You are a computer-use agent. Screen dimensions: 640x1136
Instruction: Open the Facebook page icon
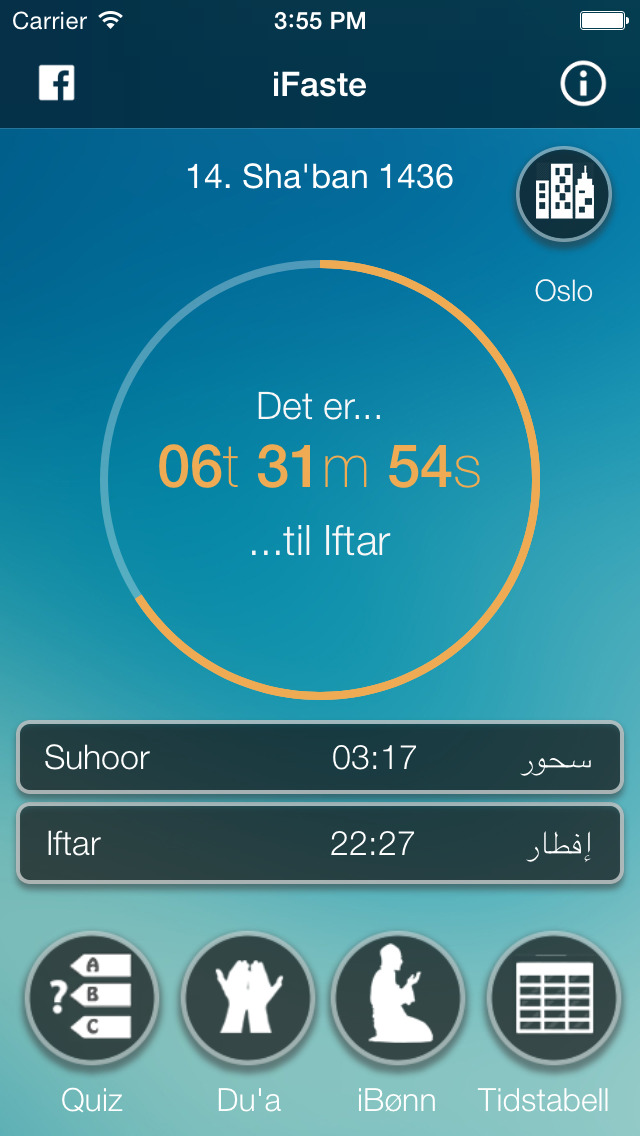57,83
